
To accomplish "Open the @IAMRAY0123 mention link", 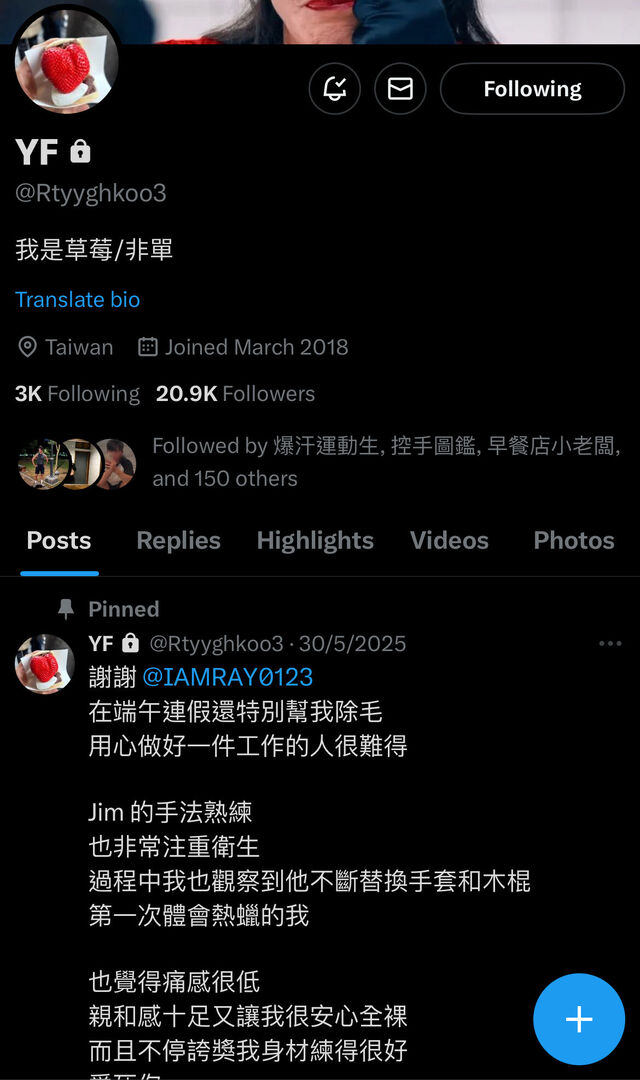I will click(227, 677).
